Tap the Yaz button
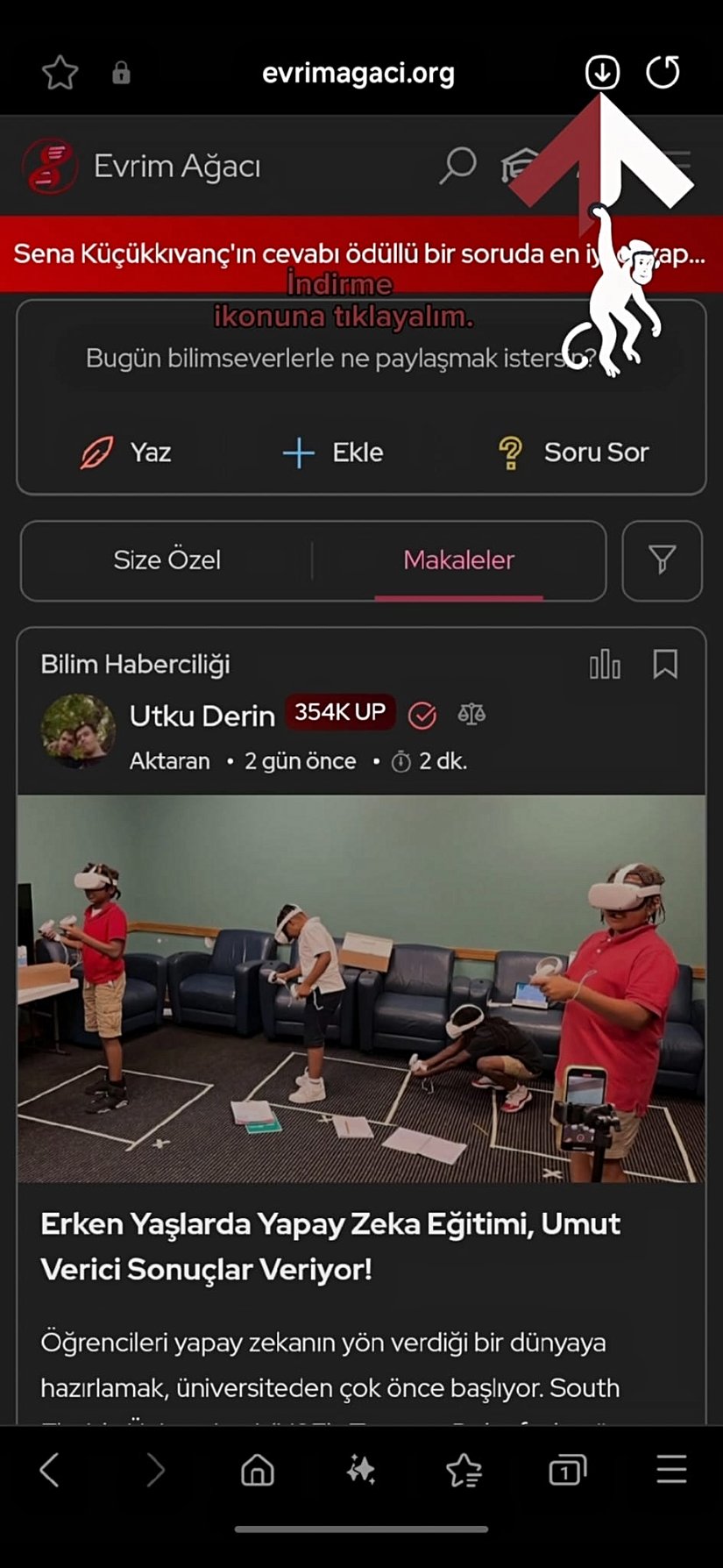 (x=127, y=453)
